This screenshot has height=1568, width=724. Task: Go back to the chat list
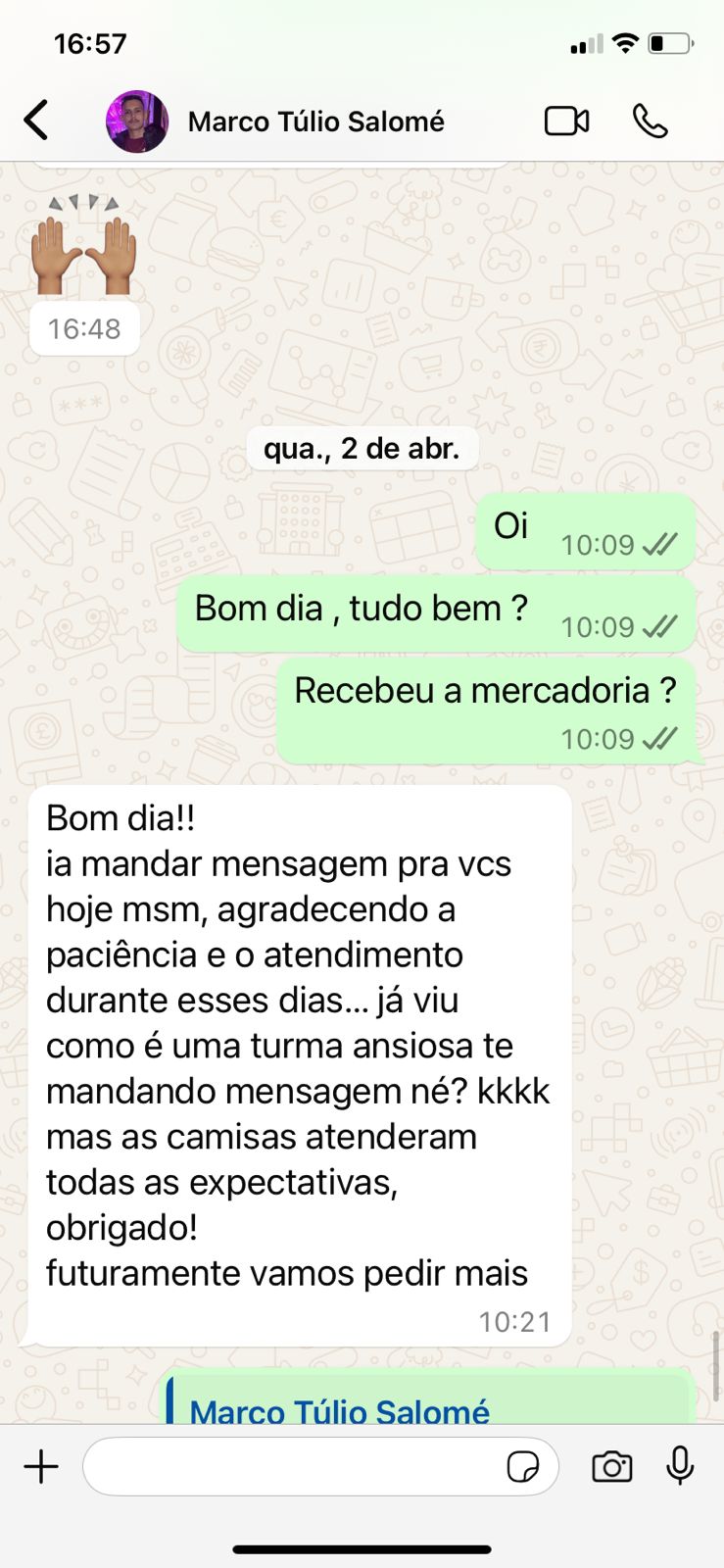point(37,122)
